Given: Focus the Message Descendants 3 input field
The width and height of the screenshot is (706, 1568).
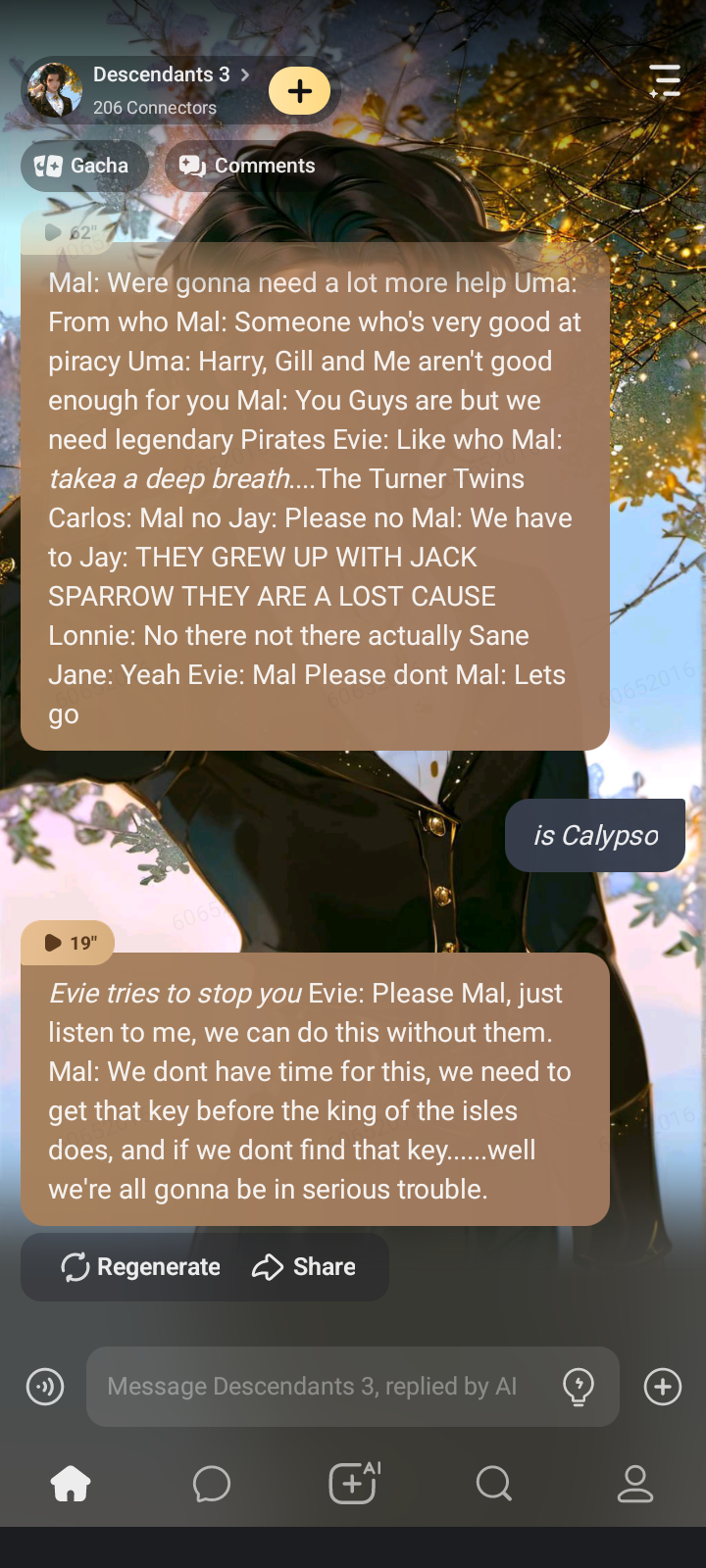Looking at the screenshot, I should [314, 1387].
